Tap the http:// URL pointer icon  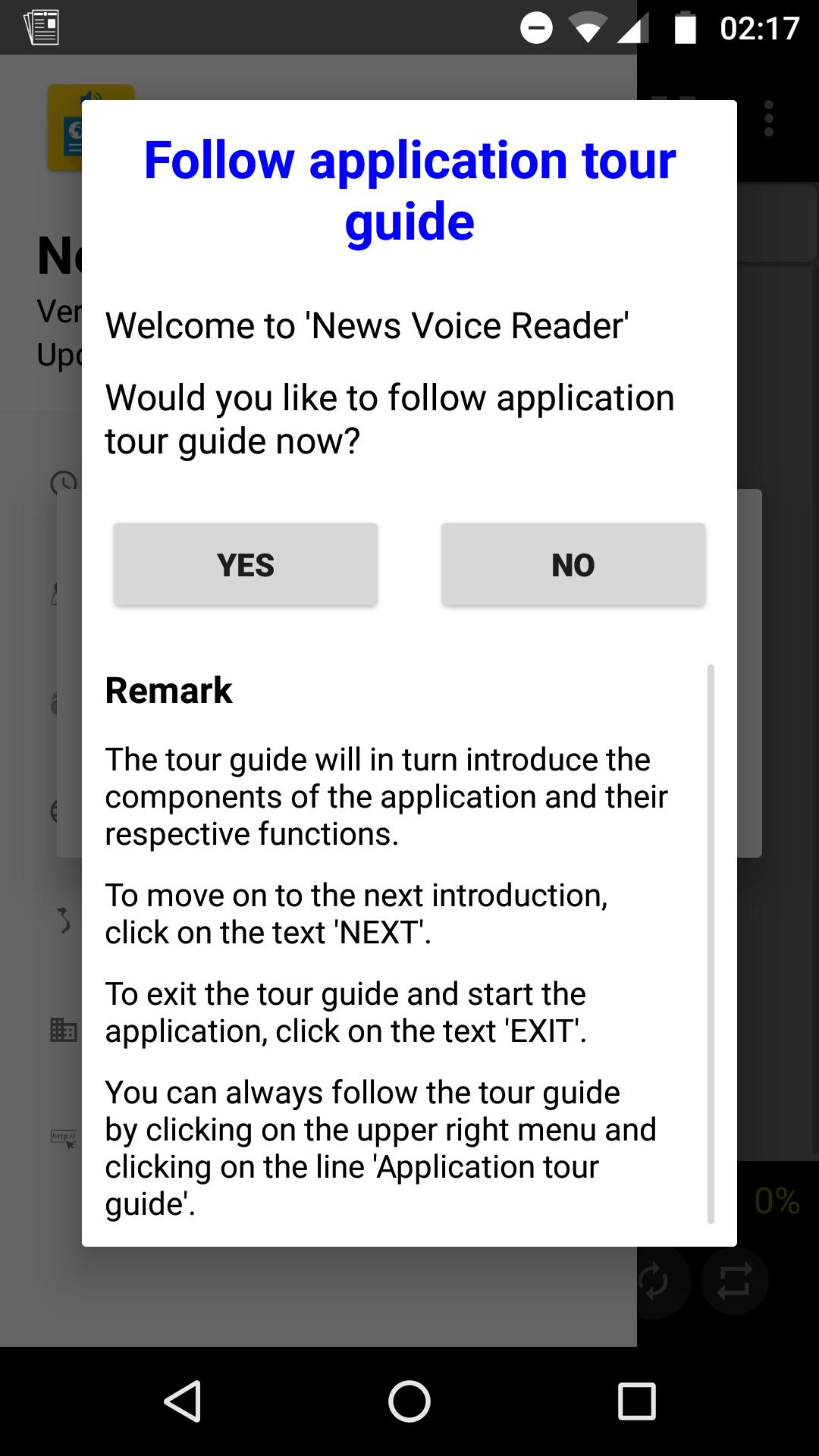pos(64,1139)
